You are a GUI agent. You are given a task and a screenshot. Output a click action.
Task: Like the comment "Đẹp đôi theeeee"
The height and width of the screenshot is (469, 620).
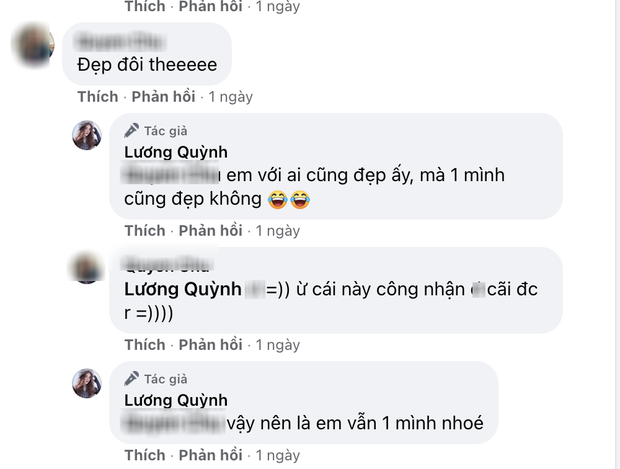pyautogui.click(x=97, y=97)
